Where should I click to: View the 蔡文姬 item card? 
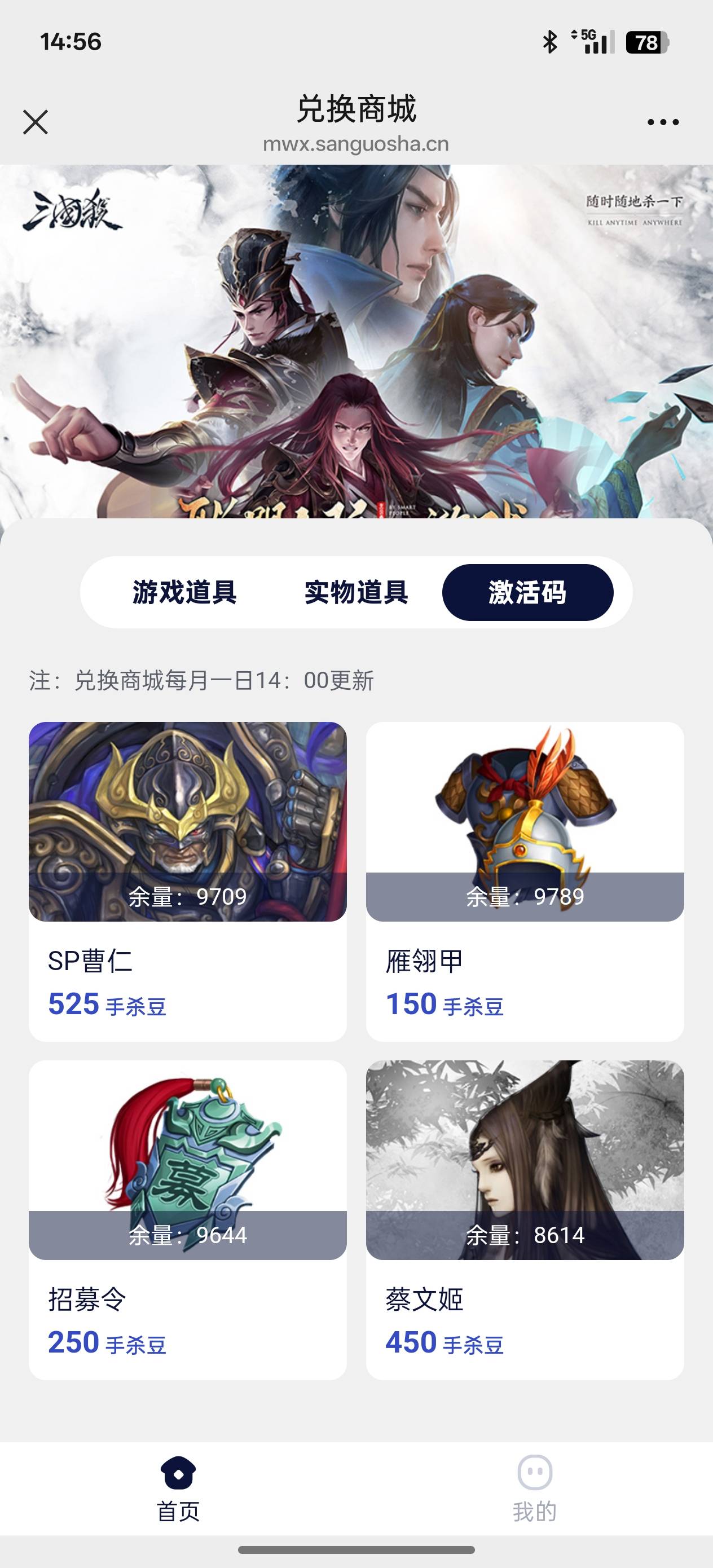[x=525, y=1219]
